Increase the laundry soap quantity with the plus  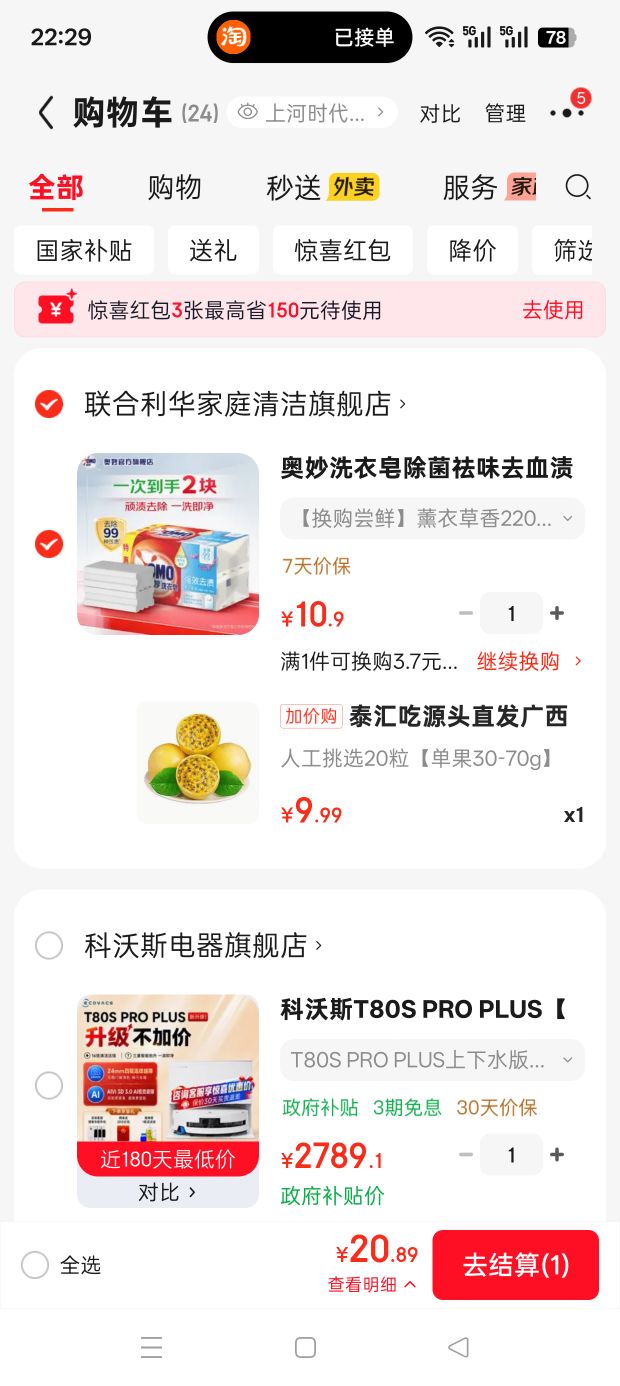[558, 613]
